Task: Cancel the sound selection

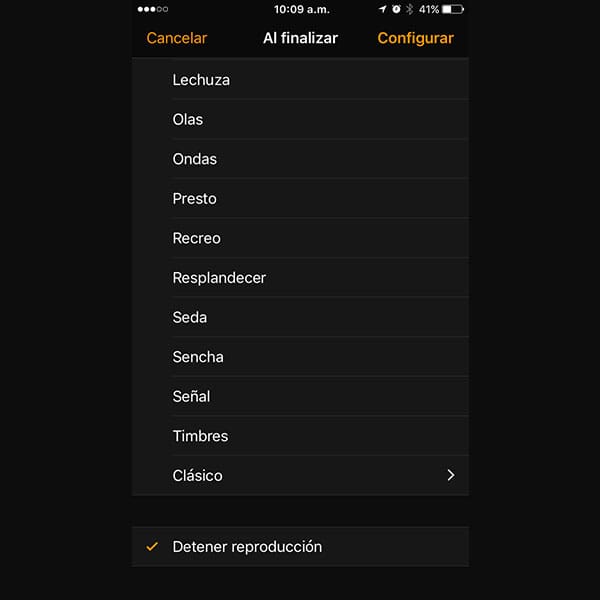Action: pos(176,38)
